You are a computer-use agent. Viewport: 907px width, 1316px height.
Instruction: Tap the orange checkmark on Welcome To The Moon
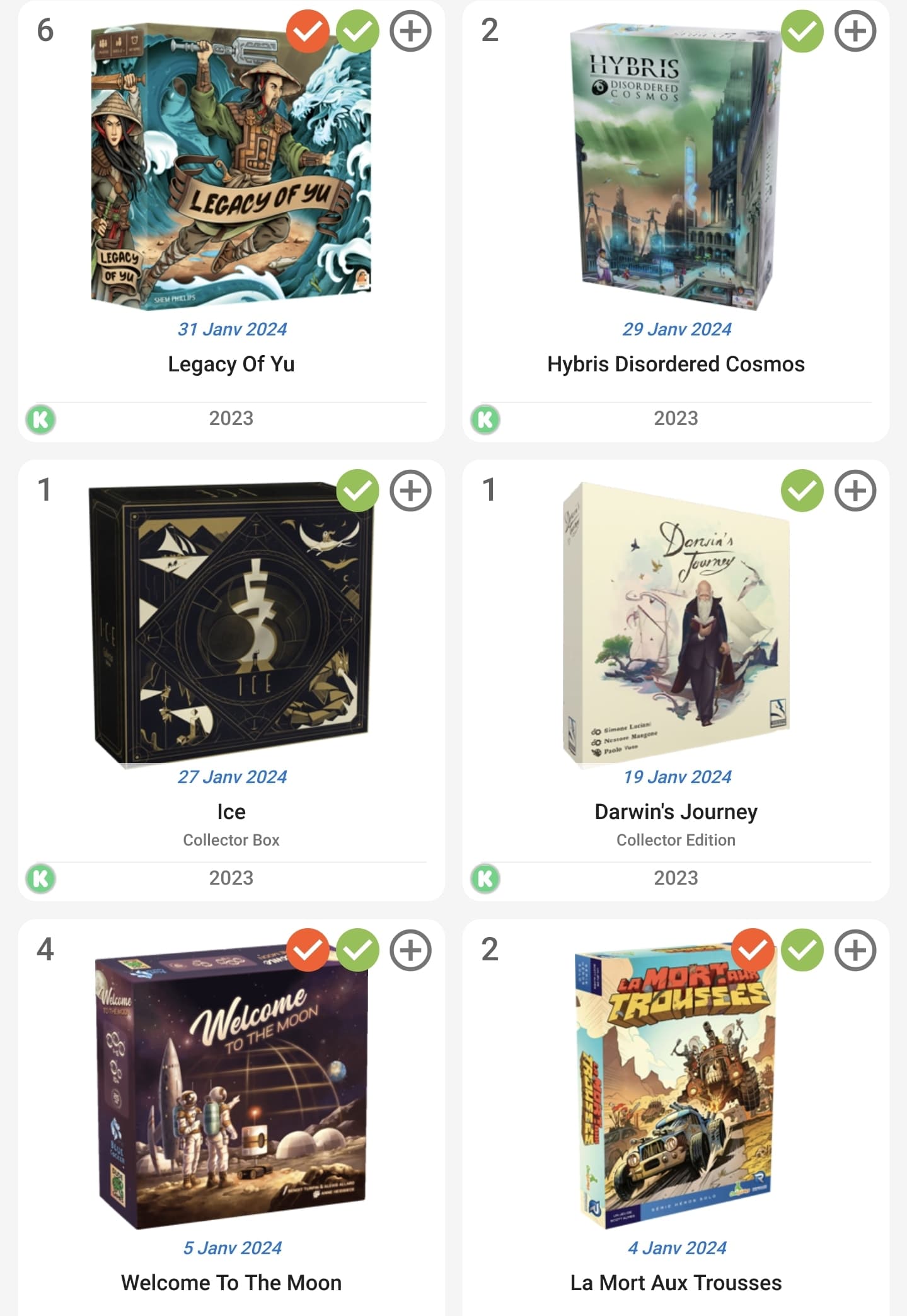[x=308, y=950]
